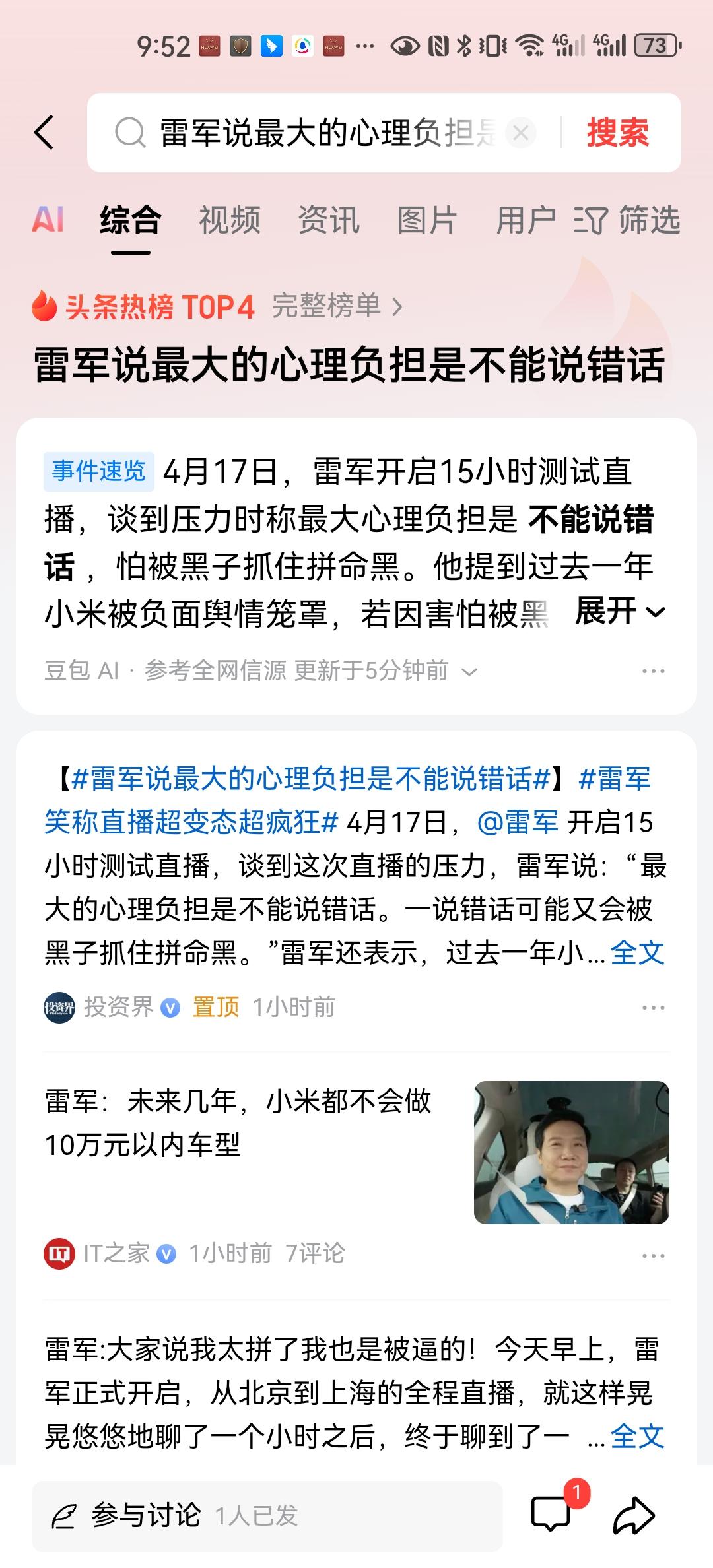Open more options on the 投资界 post

click(654, 1006)
